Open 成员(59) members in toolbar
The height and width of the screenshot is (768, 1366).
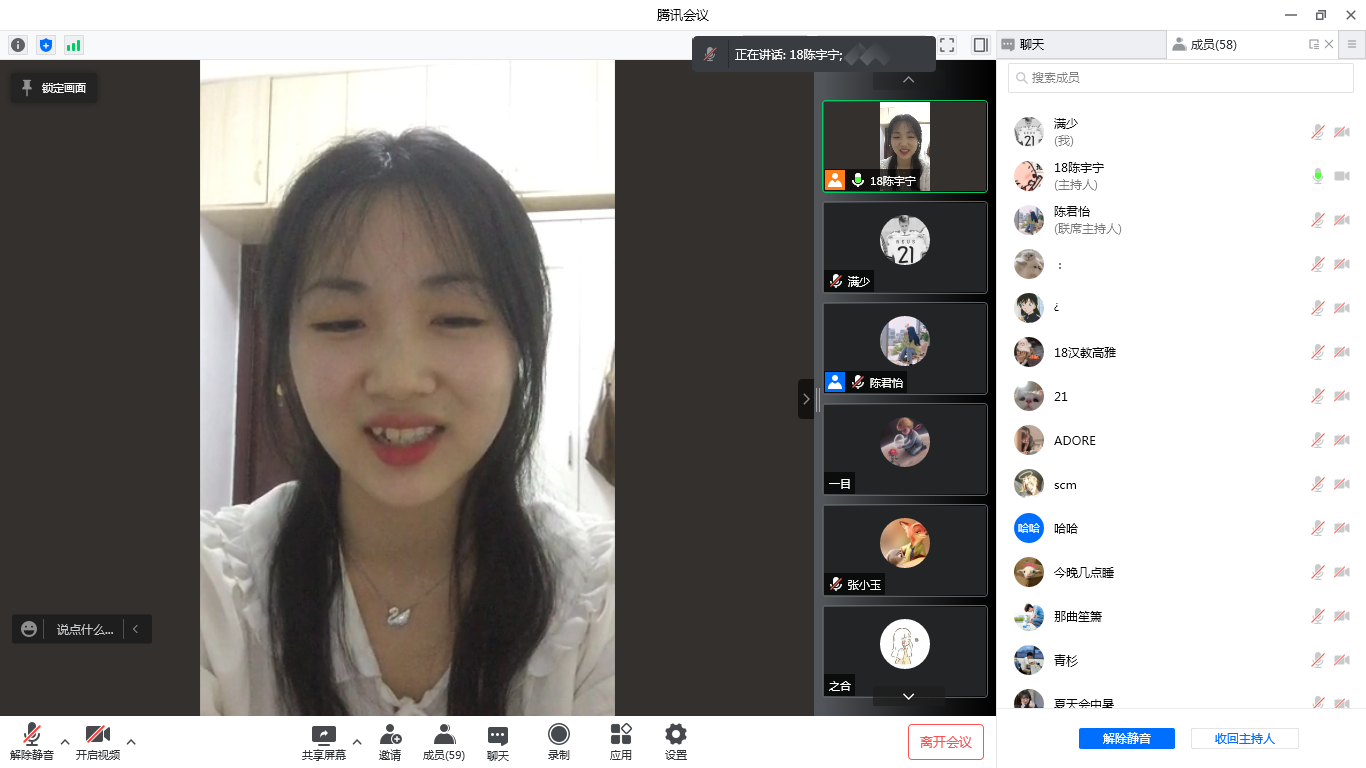[x=443, y=742]
